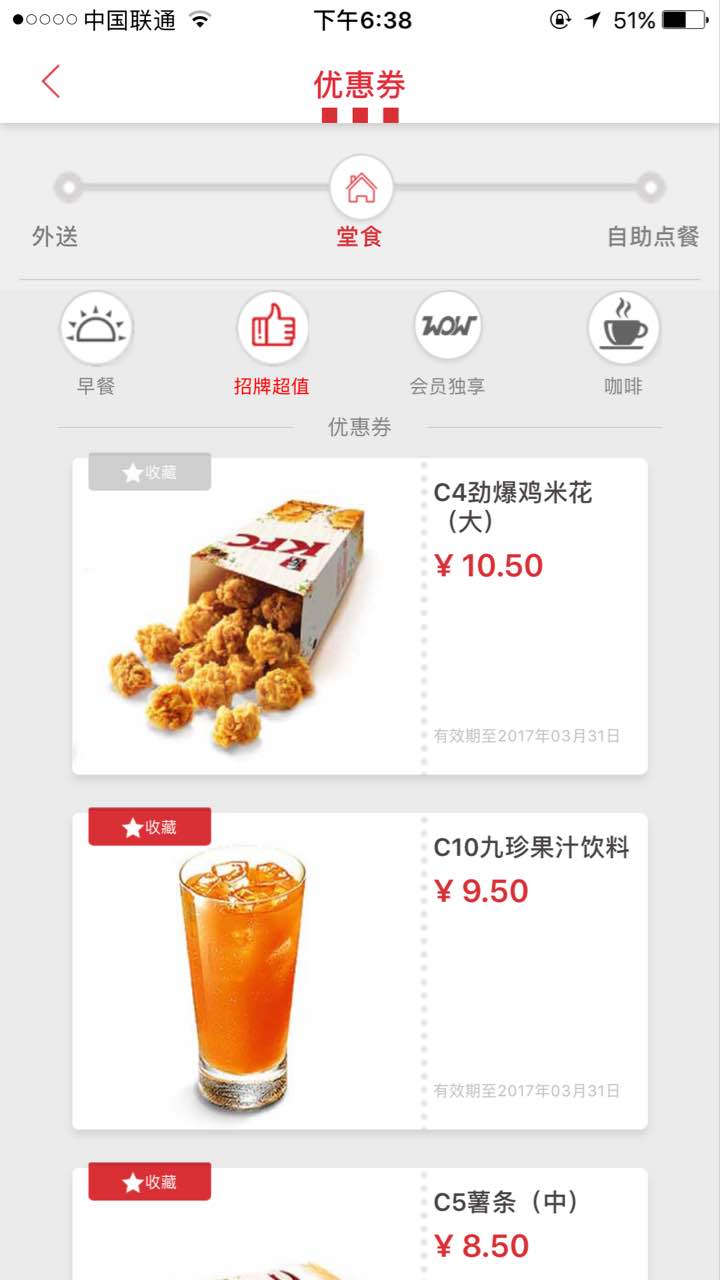Image resolution: width=720 pixels, height=1280 pixels.
Task: Tap 收藏 on C5薯条 coupon
Action: pos(150,1182)
